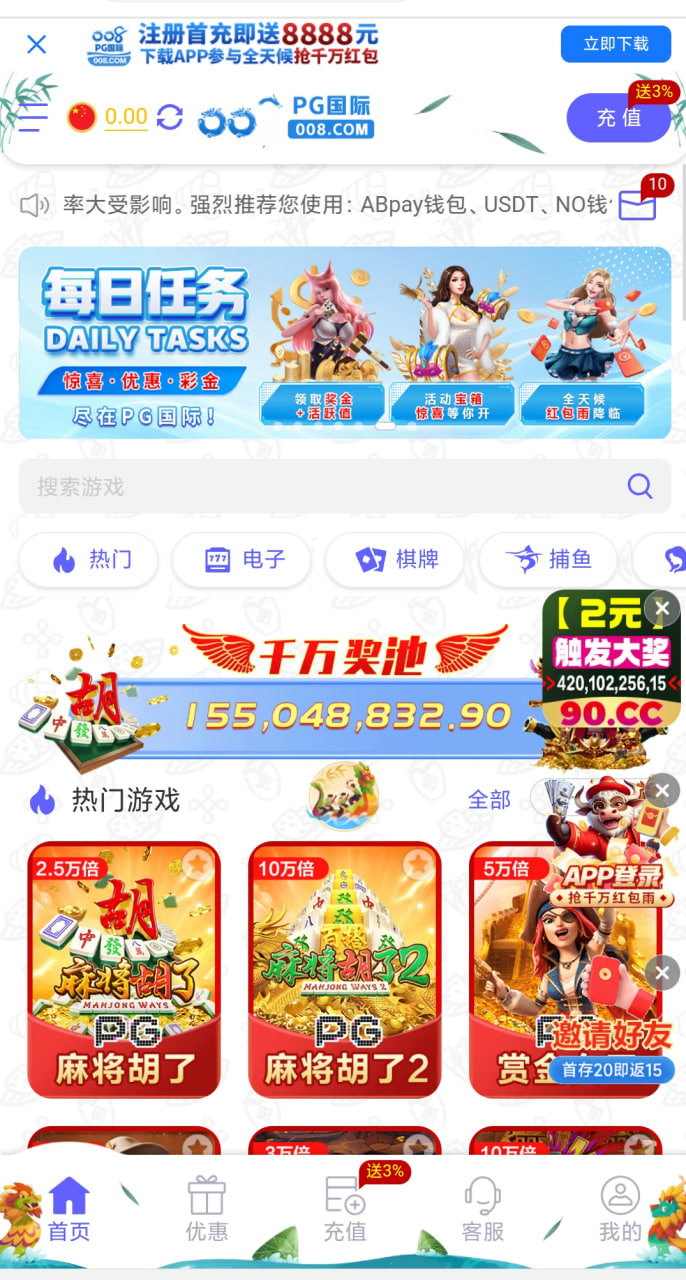The image size is (686, 1280).
Task: Tap the 搜索游戏 search field
Action: (x=320, y=487)
